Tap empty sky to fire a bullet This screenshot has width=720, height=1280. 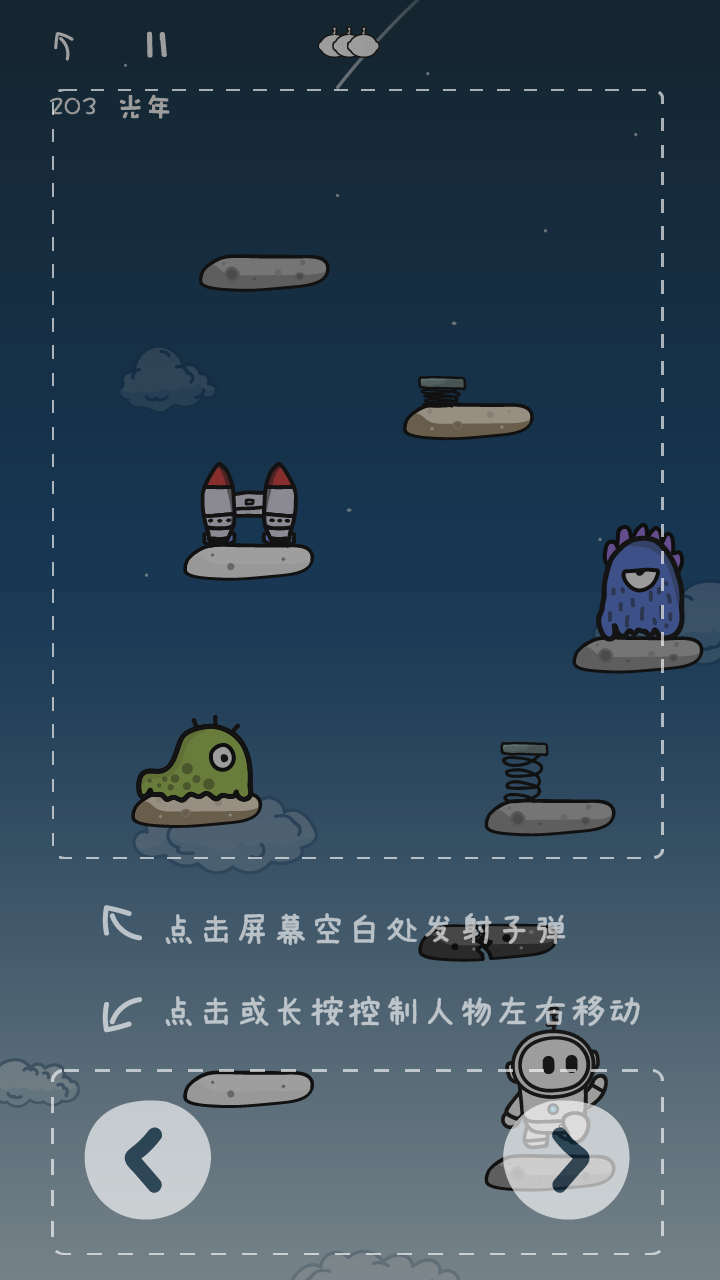coord(450,200)
